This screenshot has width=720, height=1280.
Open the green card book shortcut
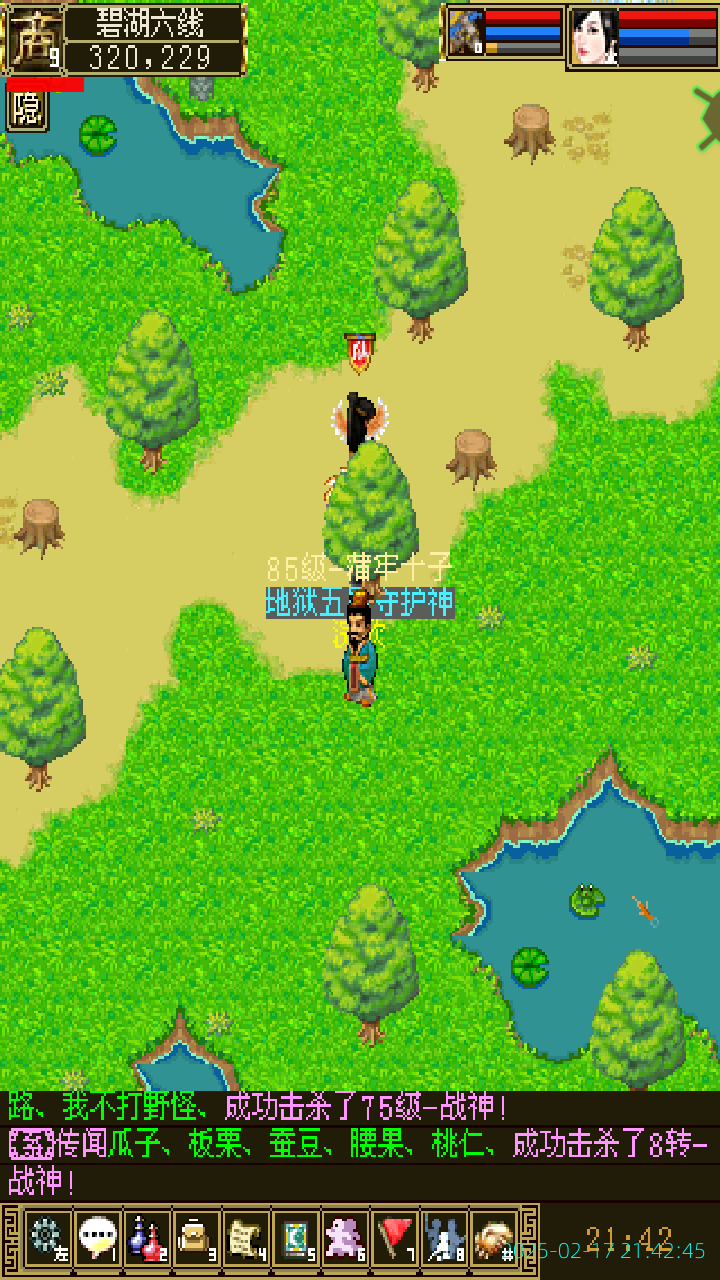pyautogui.click(x=296, y=1239)
